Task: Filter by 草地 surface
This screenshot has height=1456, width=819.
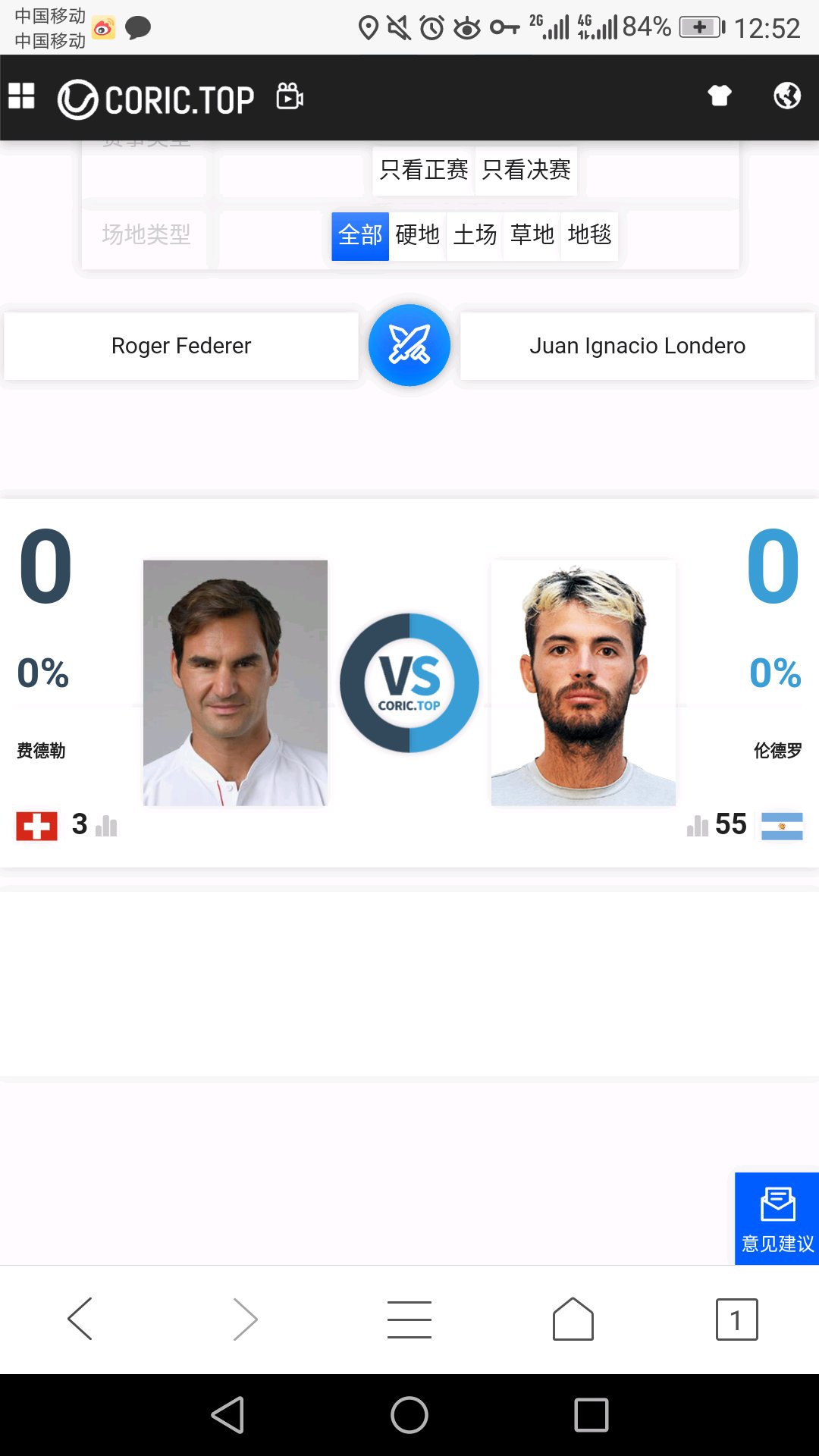Action: (x=532, y=236)
